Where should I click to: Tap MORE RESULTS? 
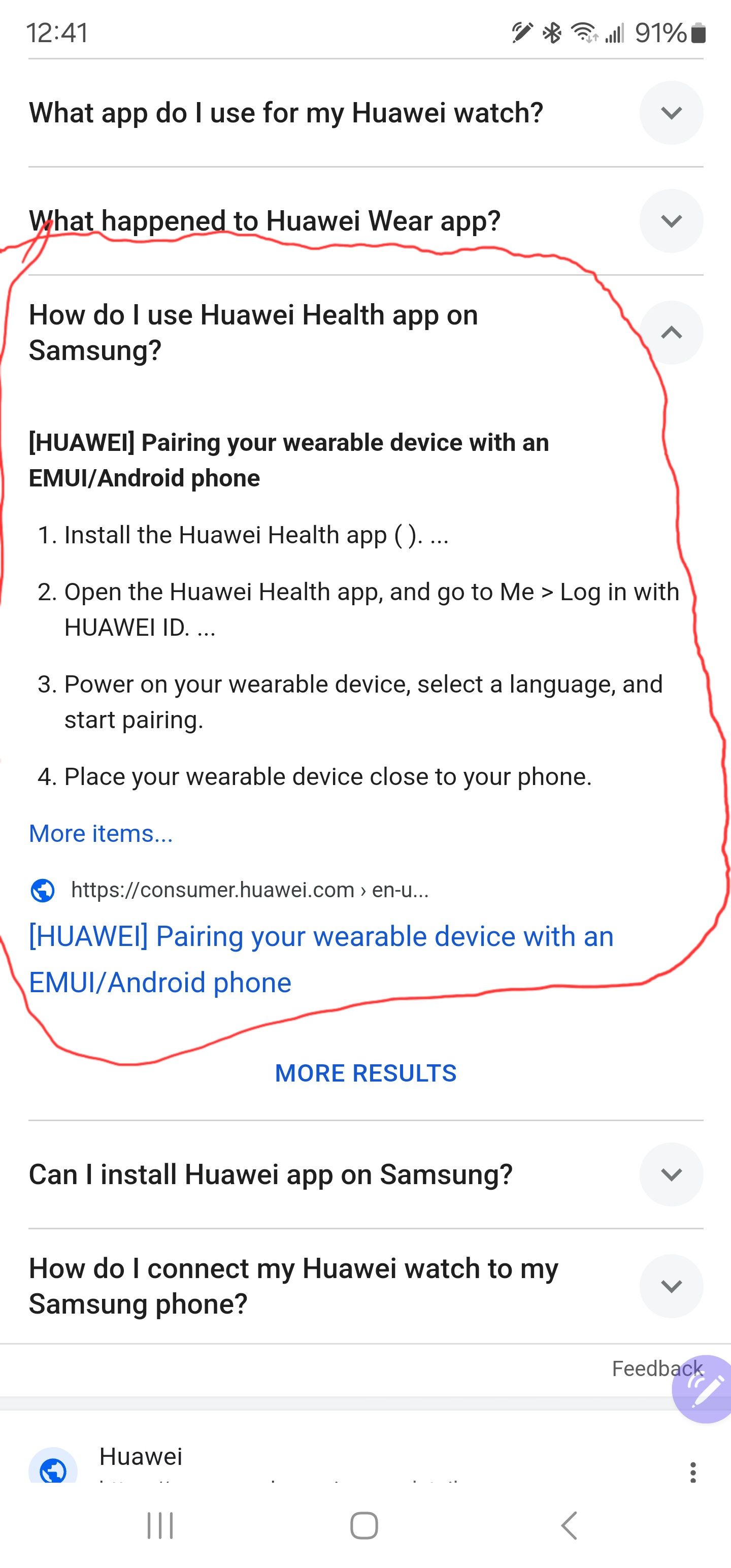[365, 1073]
